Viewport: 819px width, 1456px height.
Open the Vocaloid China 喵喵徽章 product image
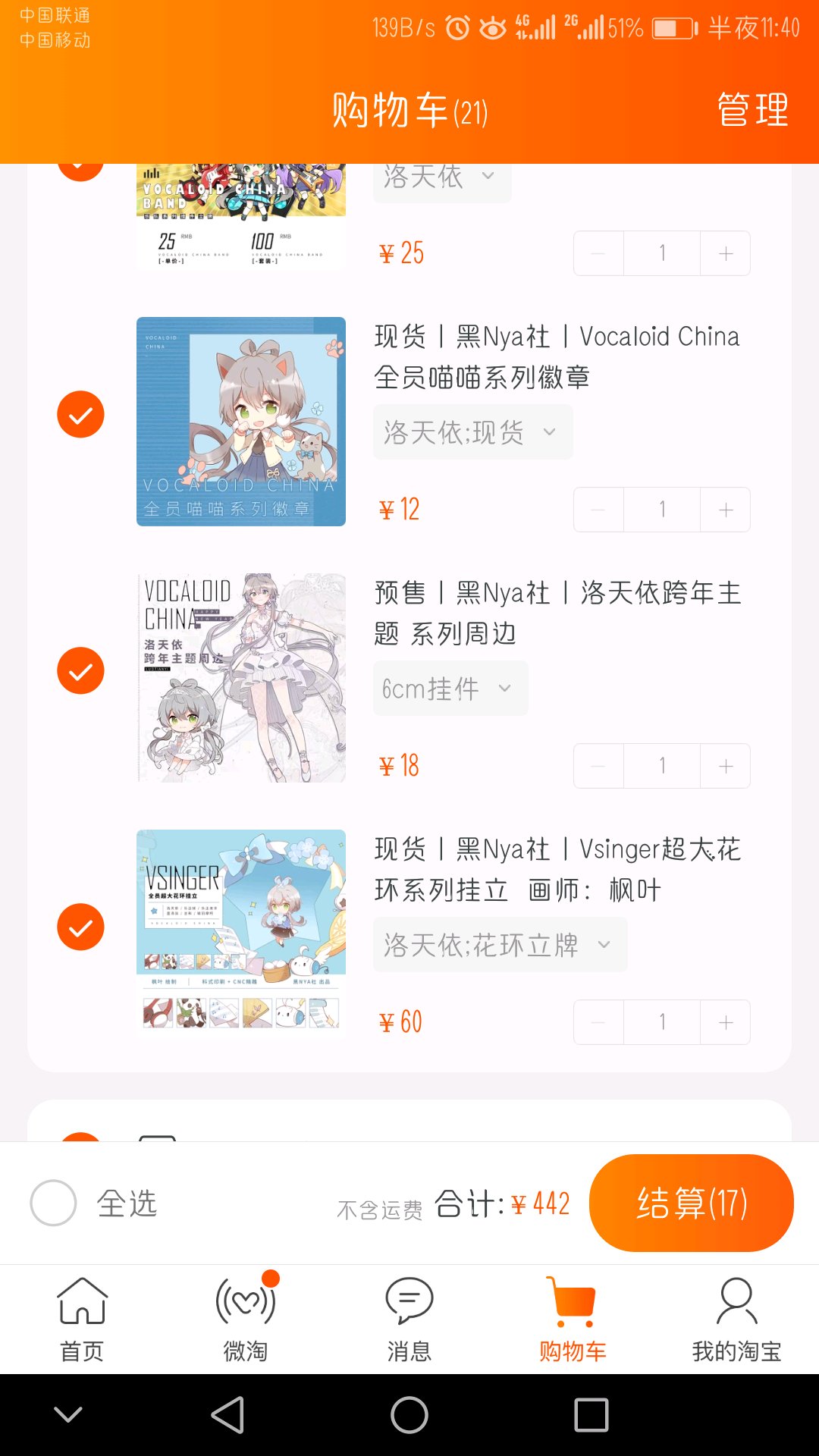(x=241, y=422)
